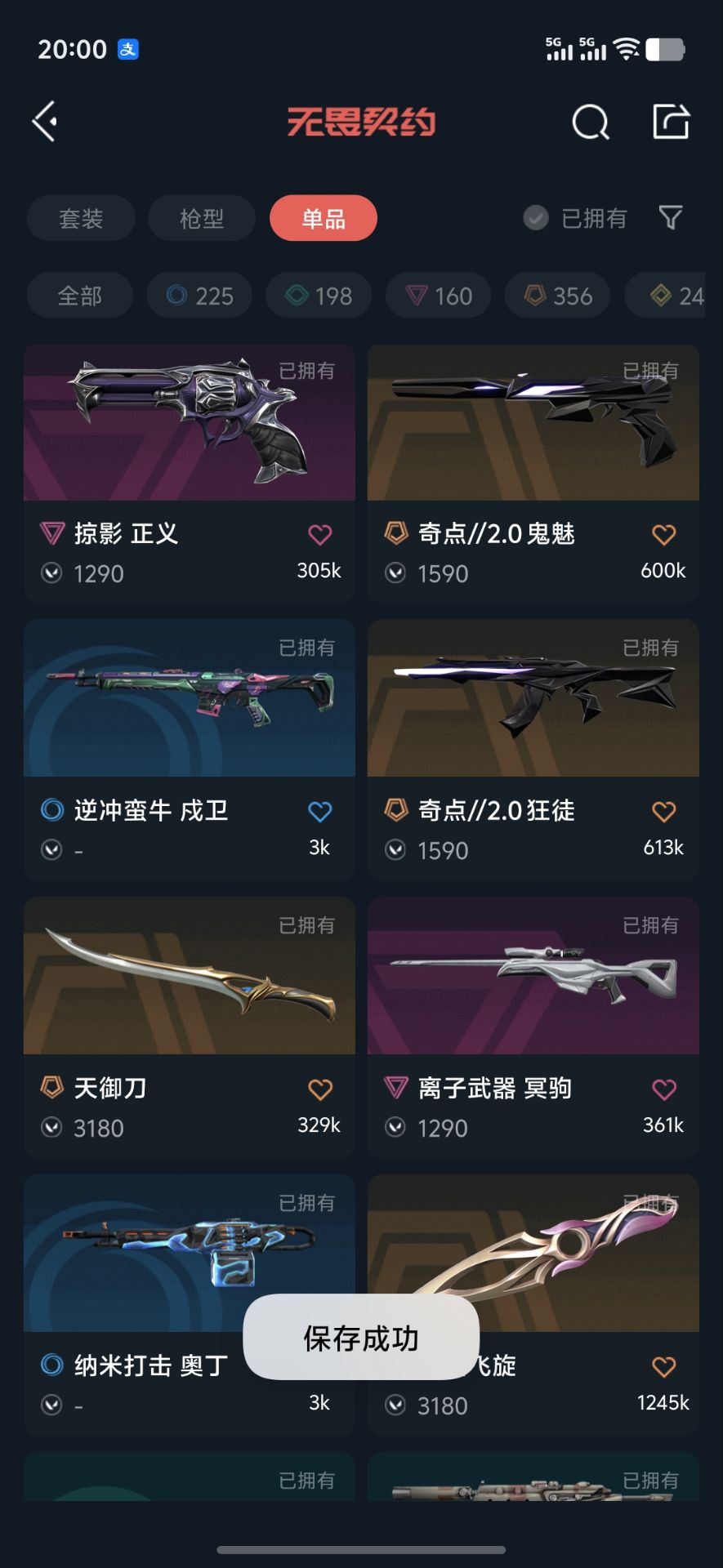Image resolution: width=723 pixels, height=1568 pixels.
Task: Select the orange currency filter showing 356
Action: coord(557,295)
